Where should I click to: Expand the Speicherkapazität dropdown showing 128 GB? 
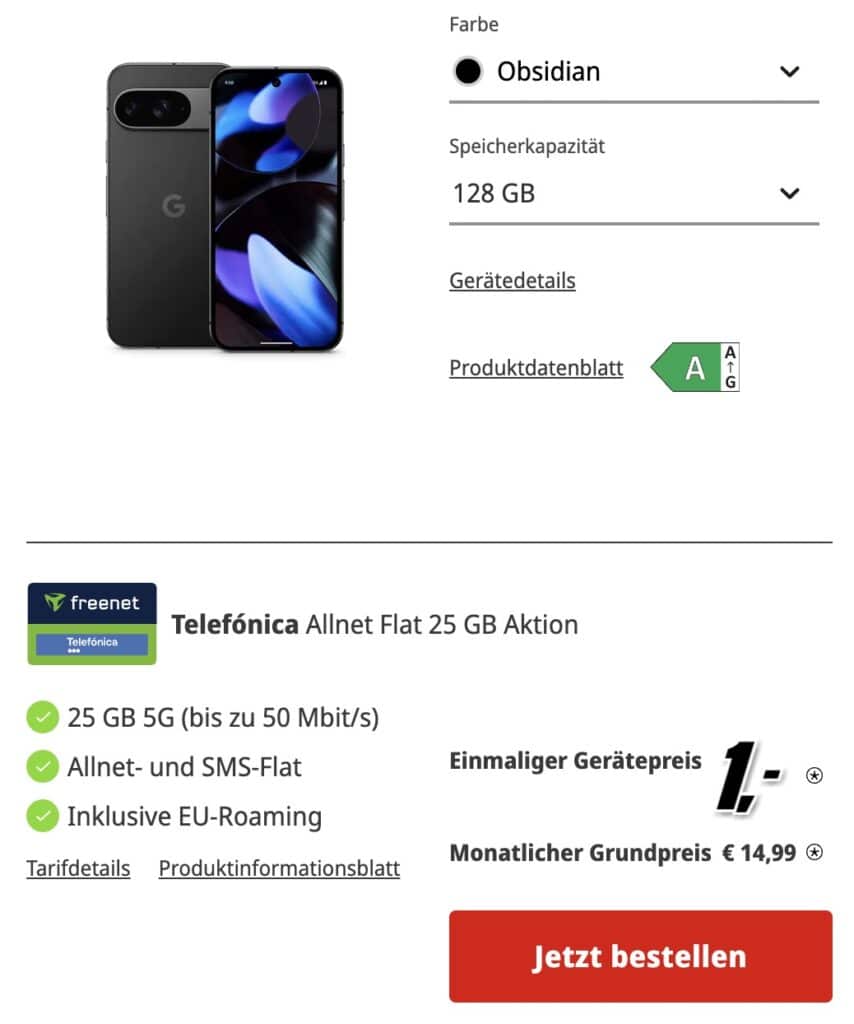click(633, 193)
